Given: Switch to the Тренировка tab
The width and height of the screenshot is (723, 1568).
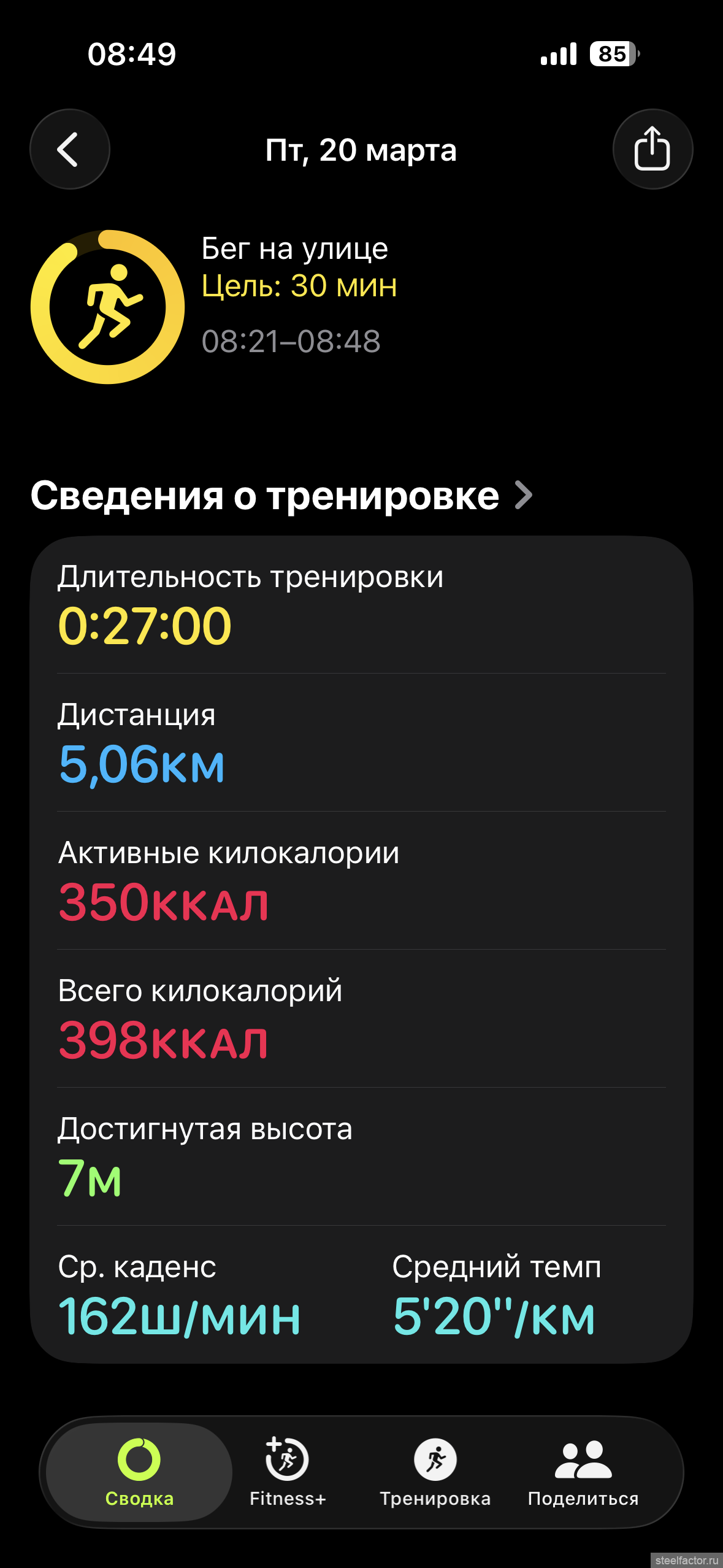Looking at the screenshot, I should point(435,1472).
